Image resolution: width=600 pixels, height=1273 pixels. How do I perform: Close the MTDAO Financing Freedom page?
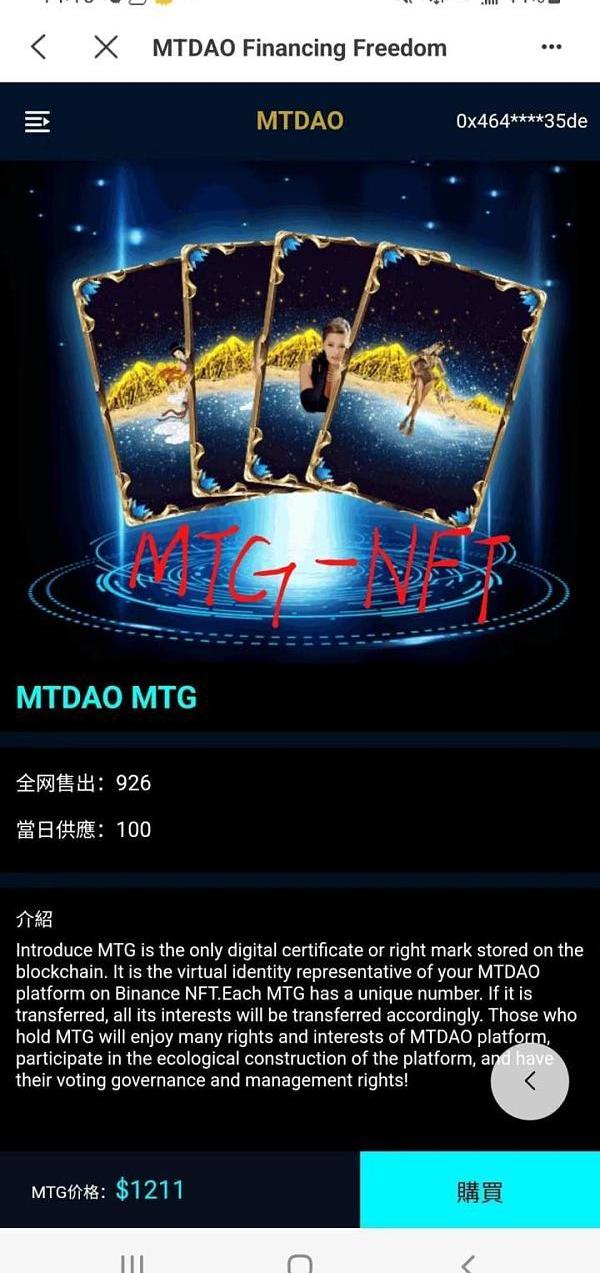[106, 47]
